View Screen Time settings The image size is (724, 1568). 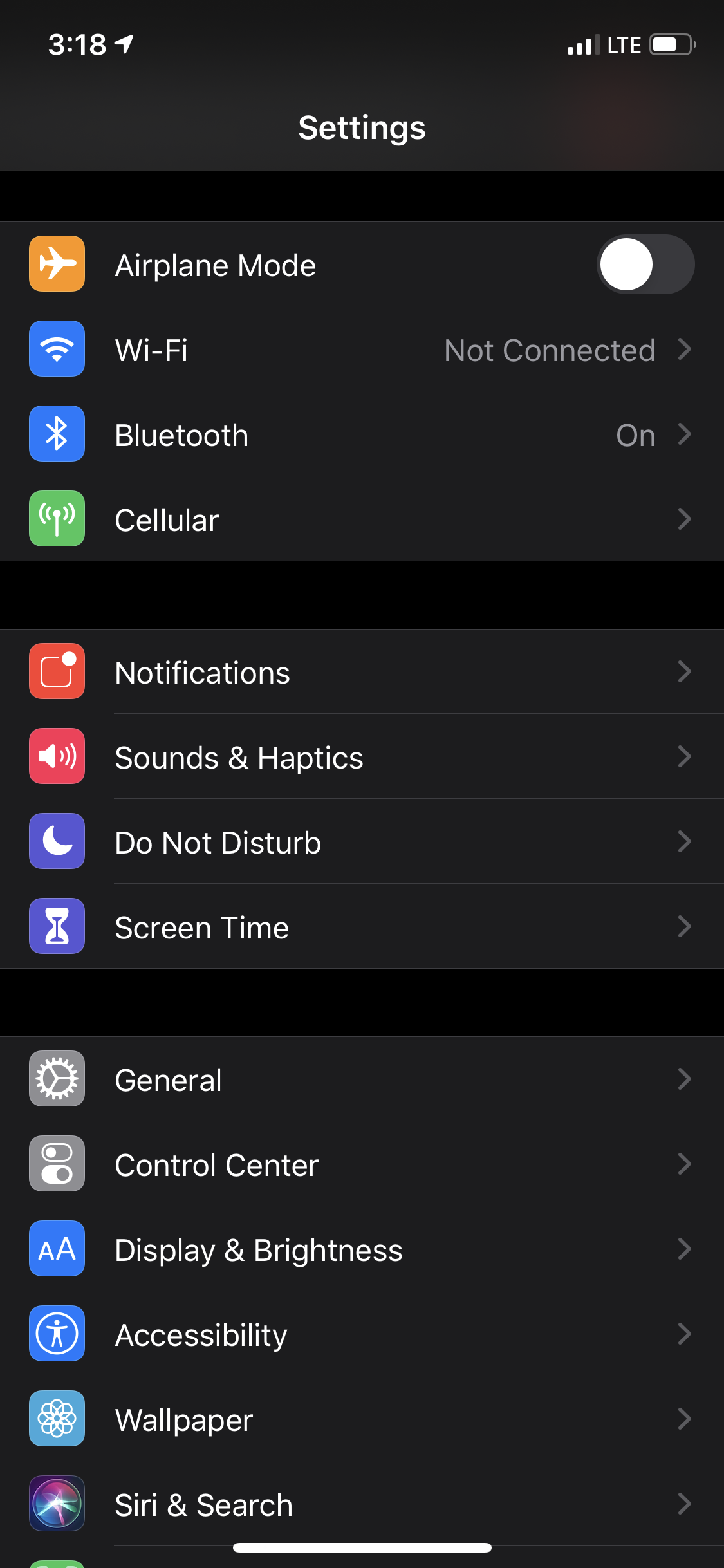pos(362,928)
